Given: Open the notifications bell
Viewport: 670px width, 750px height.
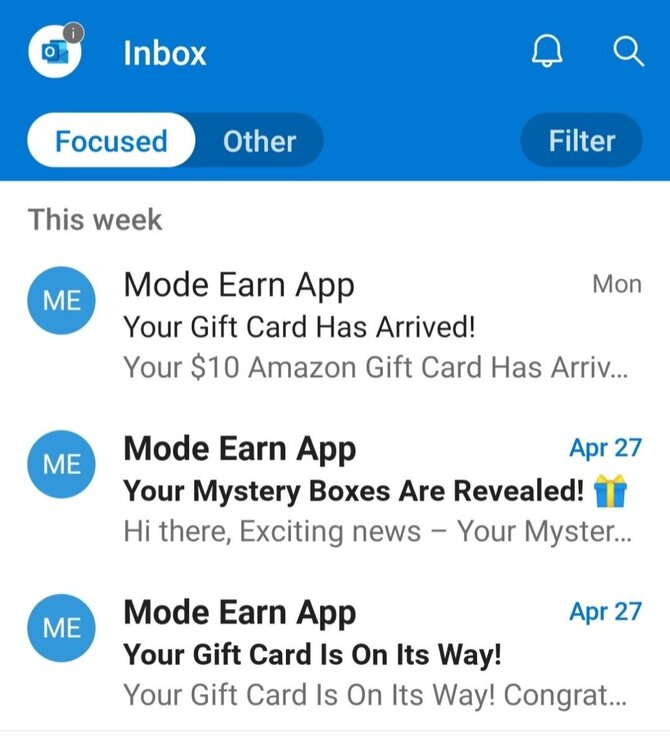Looking at the screenshot, I should tap(547, 52).
